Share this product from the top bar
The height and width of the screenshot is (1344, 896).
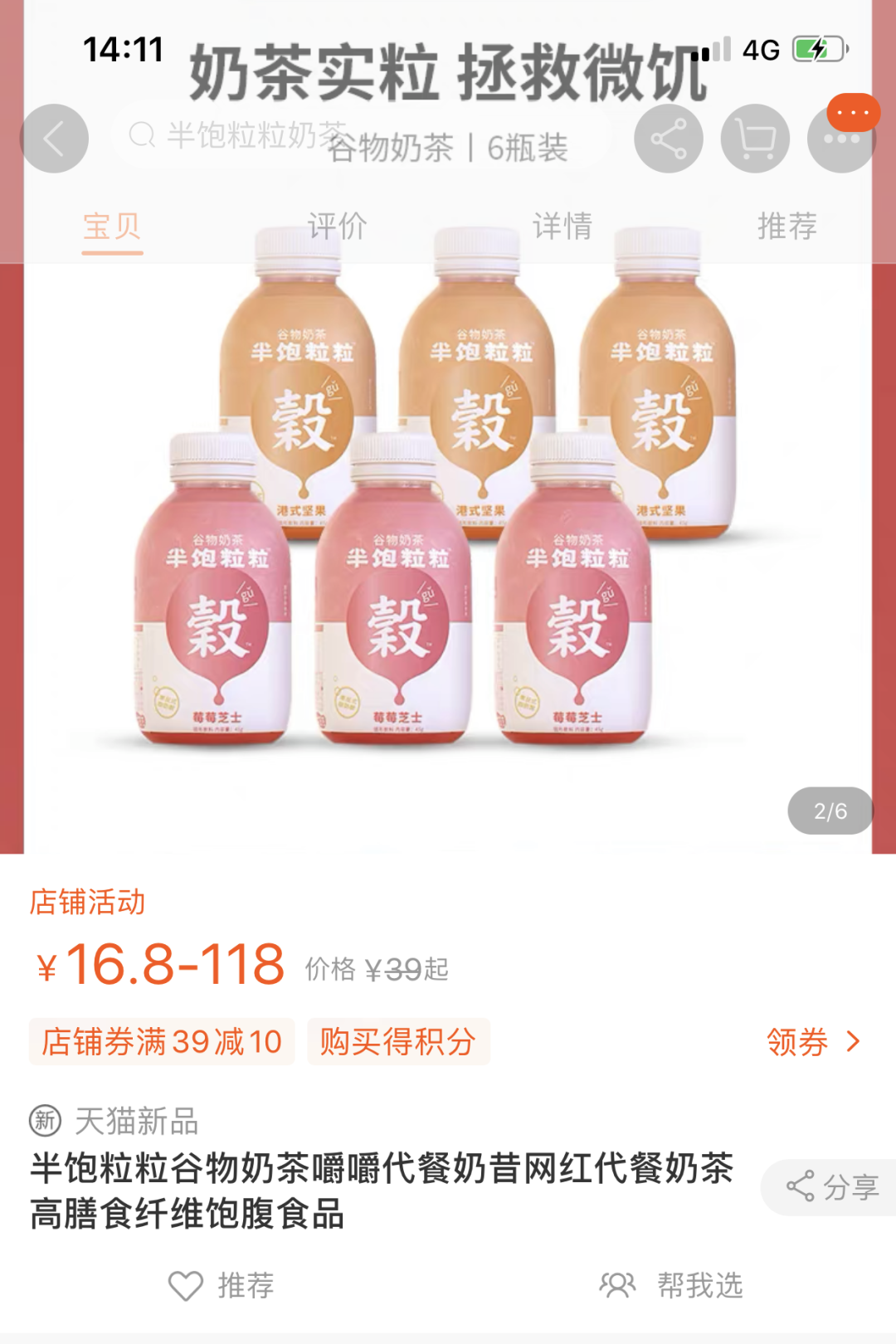pyautogui.click(x=668, y=139)
